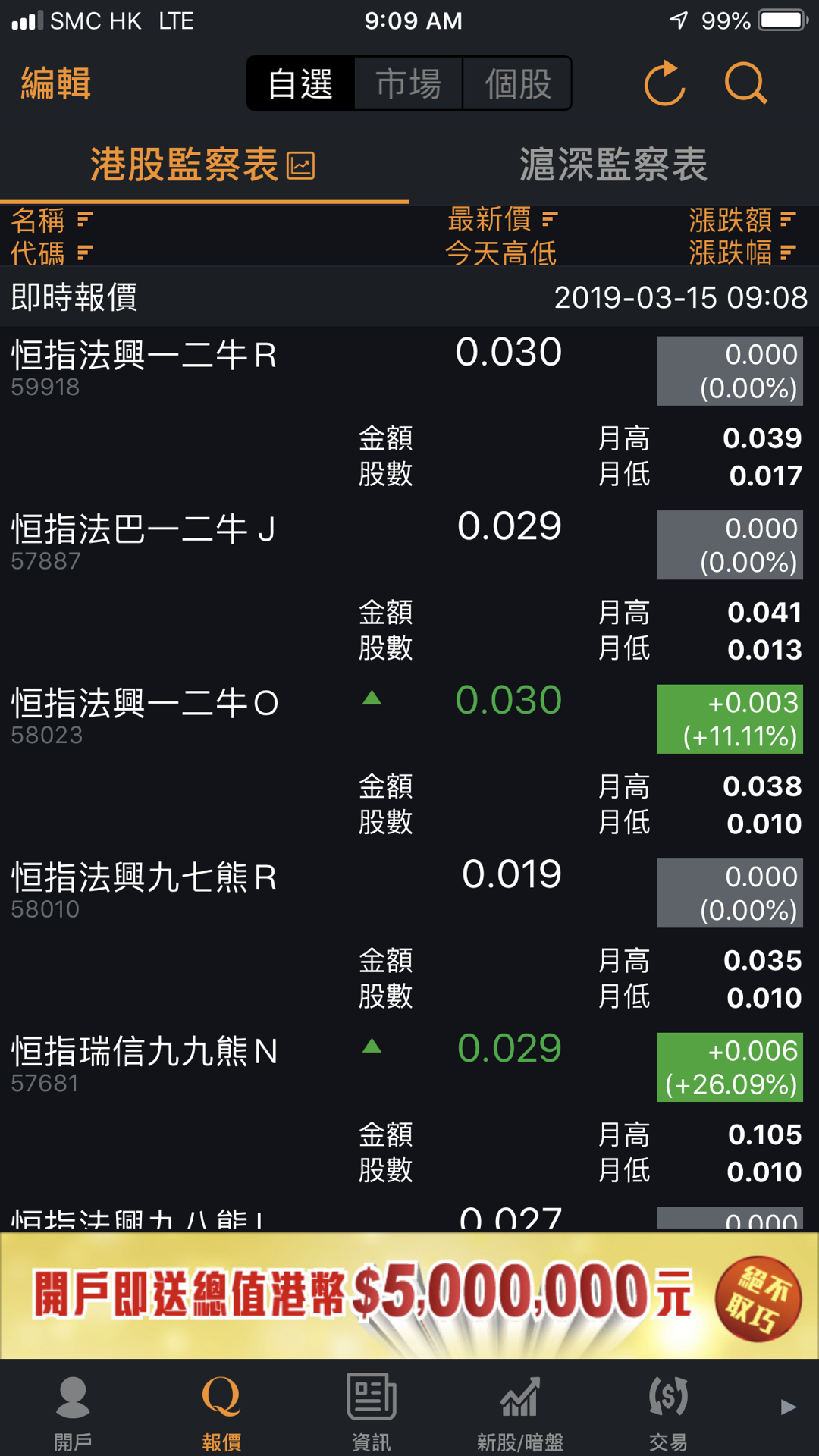
Task: Tap the 編輯 edit button
Action: (x=56, y=83)
